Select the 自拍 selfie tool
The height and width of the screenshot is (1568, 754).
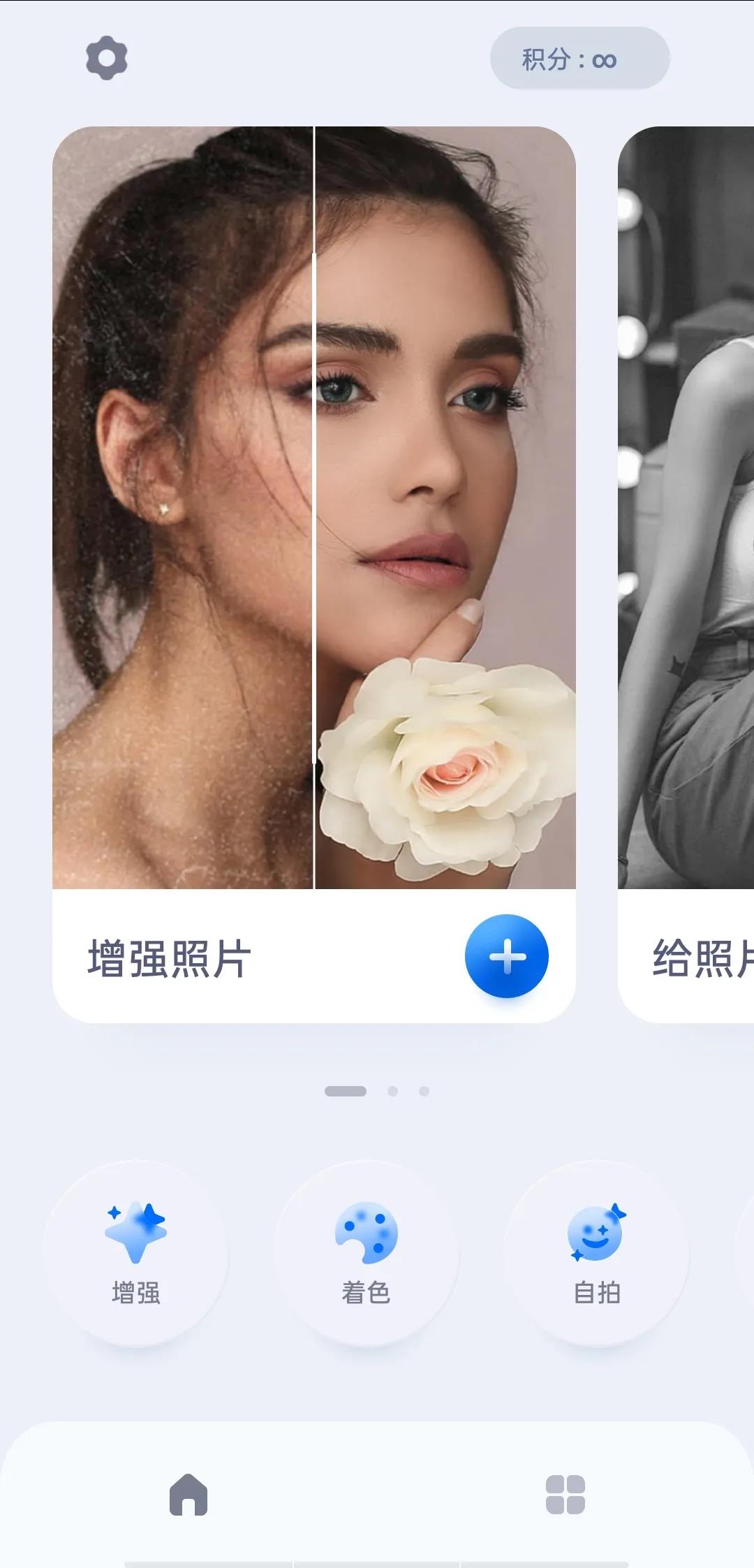click(x=597, y=1253)
